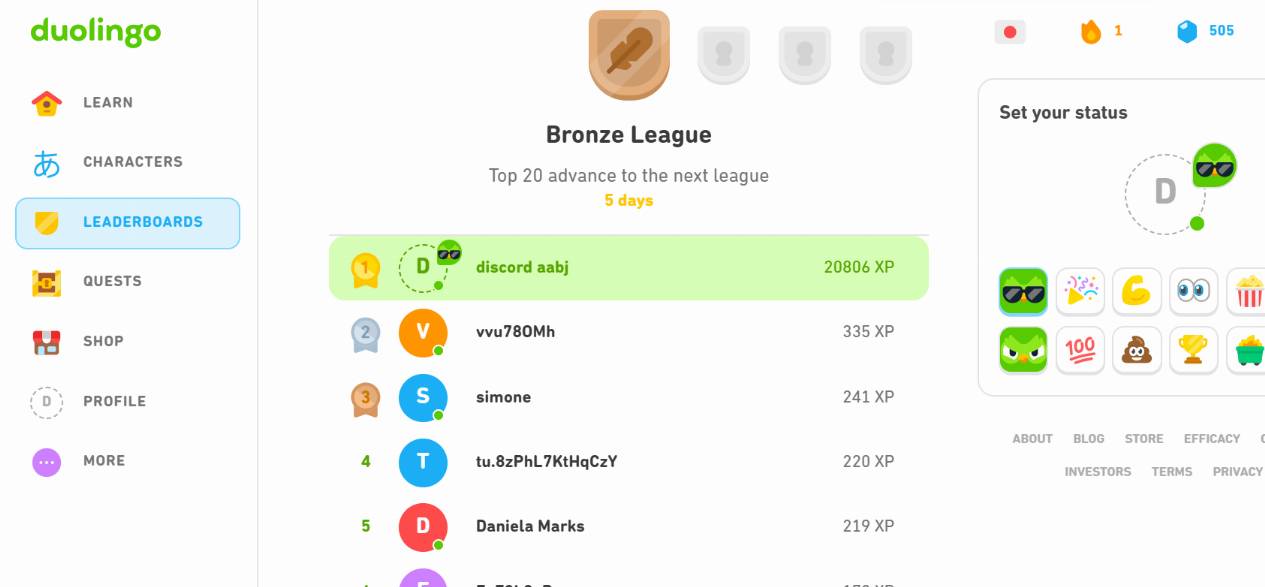Open the About link in the footer

tap(1032, 439)
